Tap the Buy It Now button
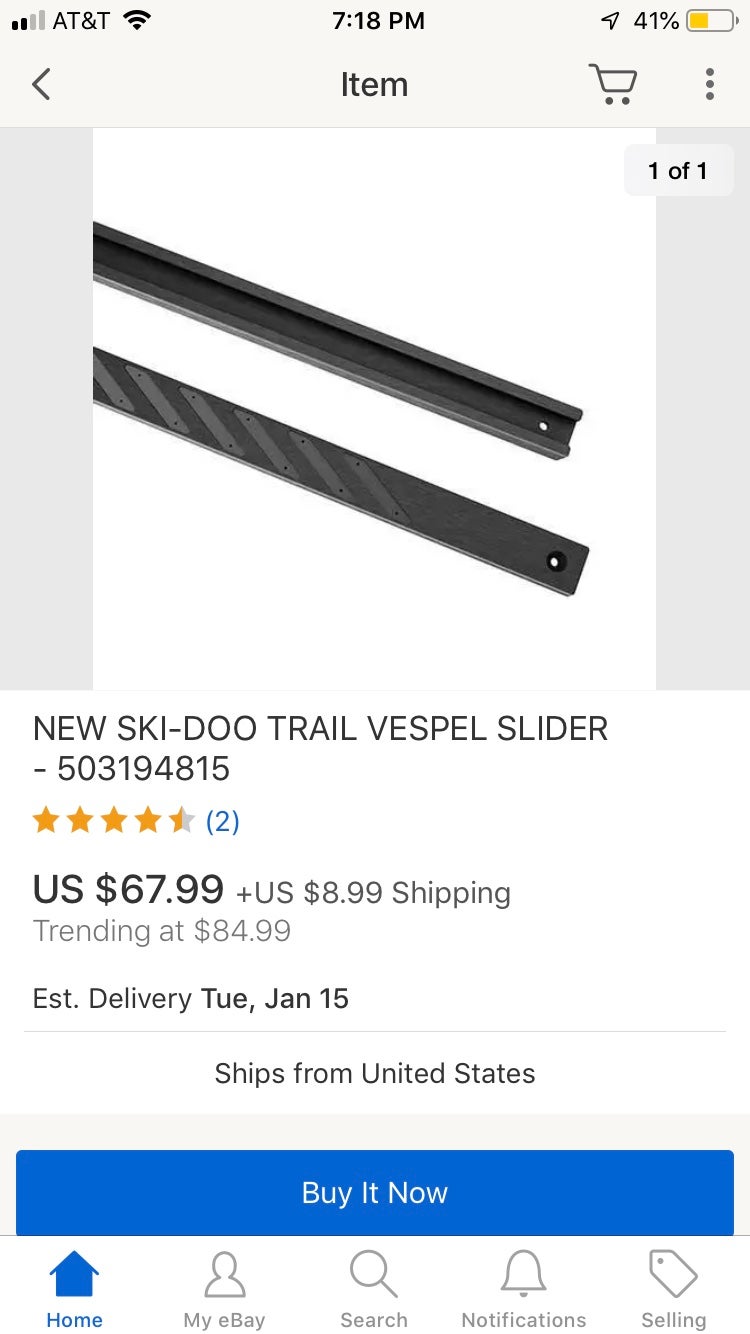 point(375,1192)
